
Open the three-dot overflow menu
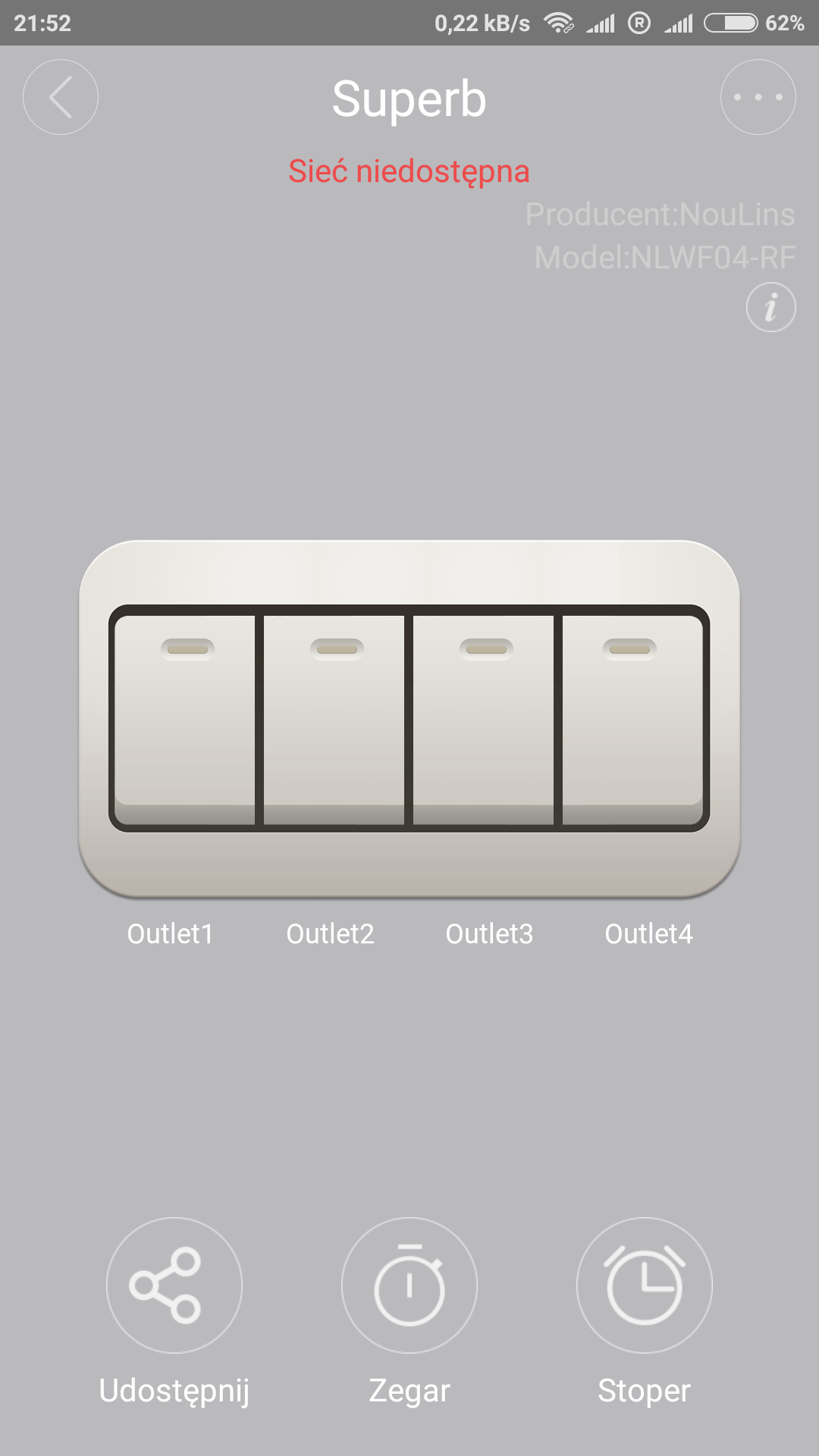(x=758, y=97)
